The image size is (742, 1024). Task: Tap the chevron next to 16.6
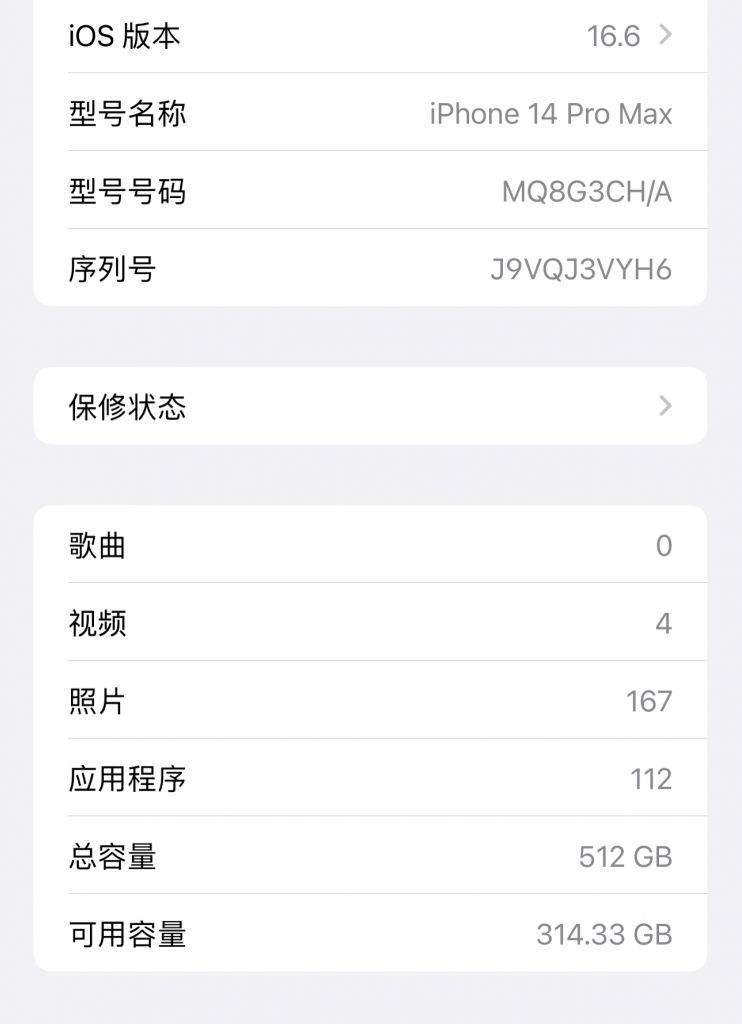664,35
